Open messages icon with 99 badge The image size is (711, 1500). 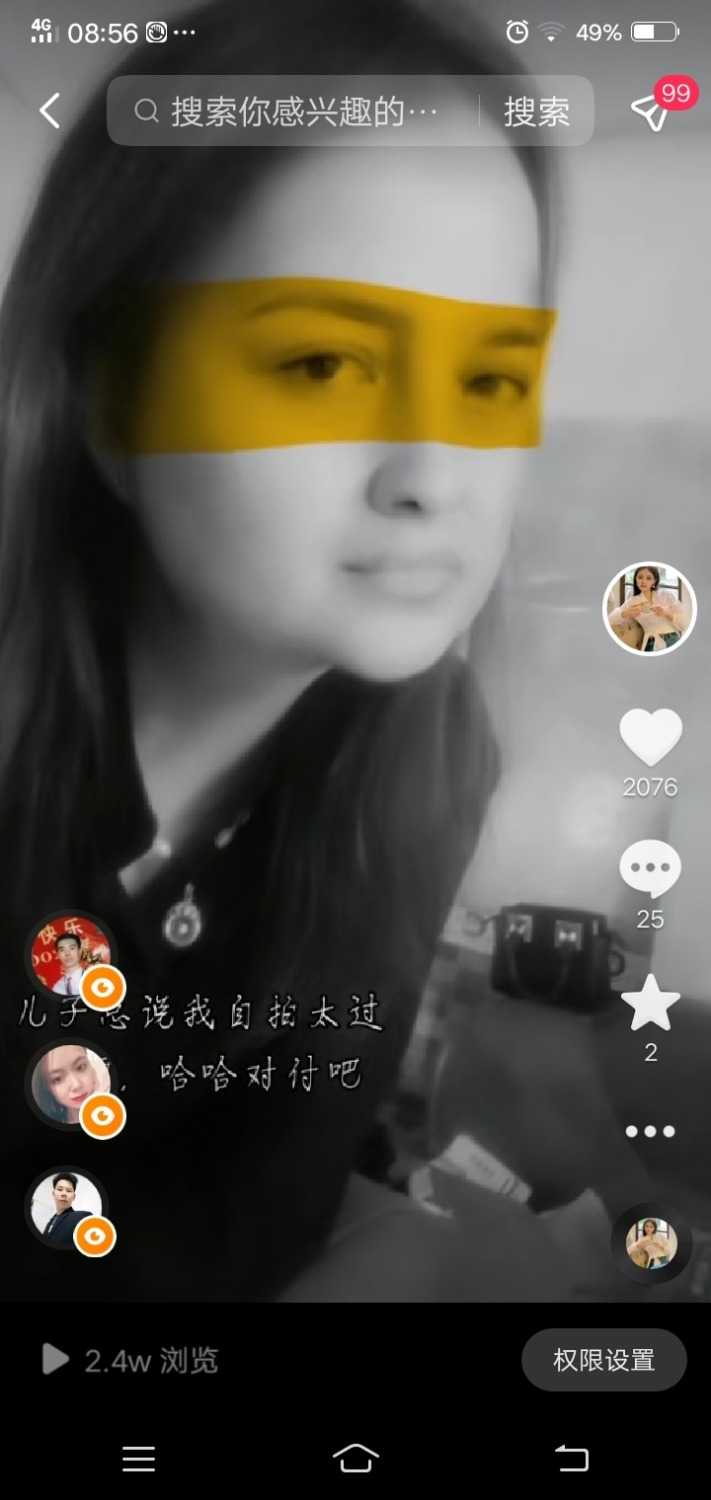tap(651, 111)
